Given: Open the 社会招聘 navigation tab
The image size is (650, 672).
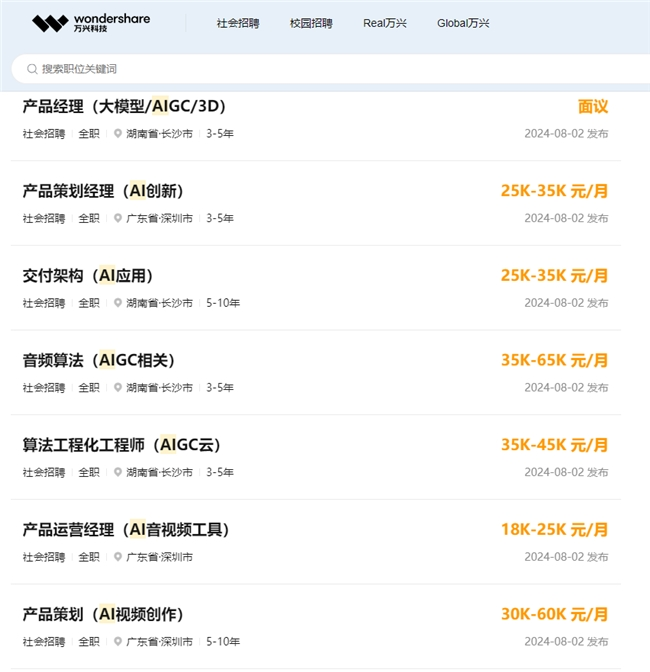Looking at the screenshot, I should [237, 23].
